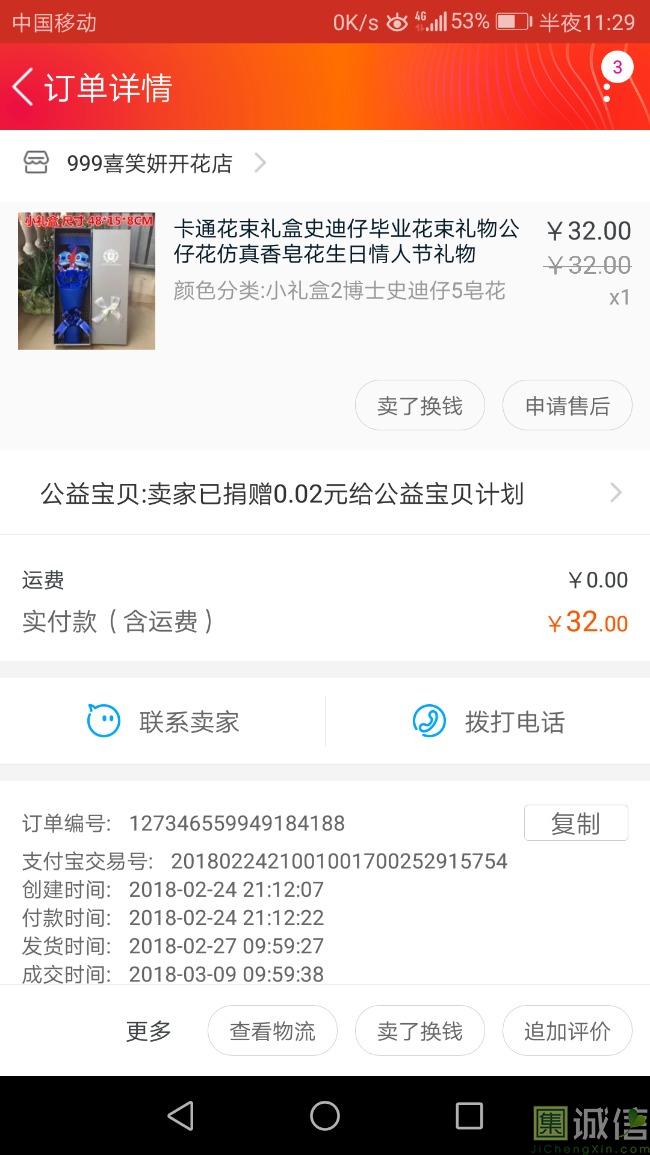
Task: Open the overflow menu with three dots
Action: [x=607, y=87]
